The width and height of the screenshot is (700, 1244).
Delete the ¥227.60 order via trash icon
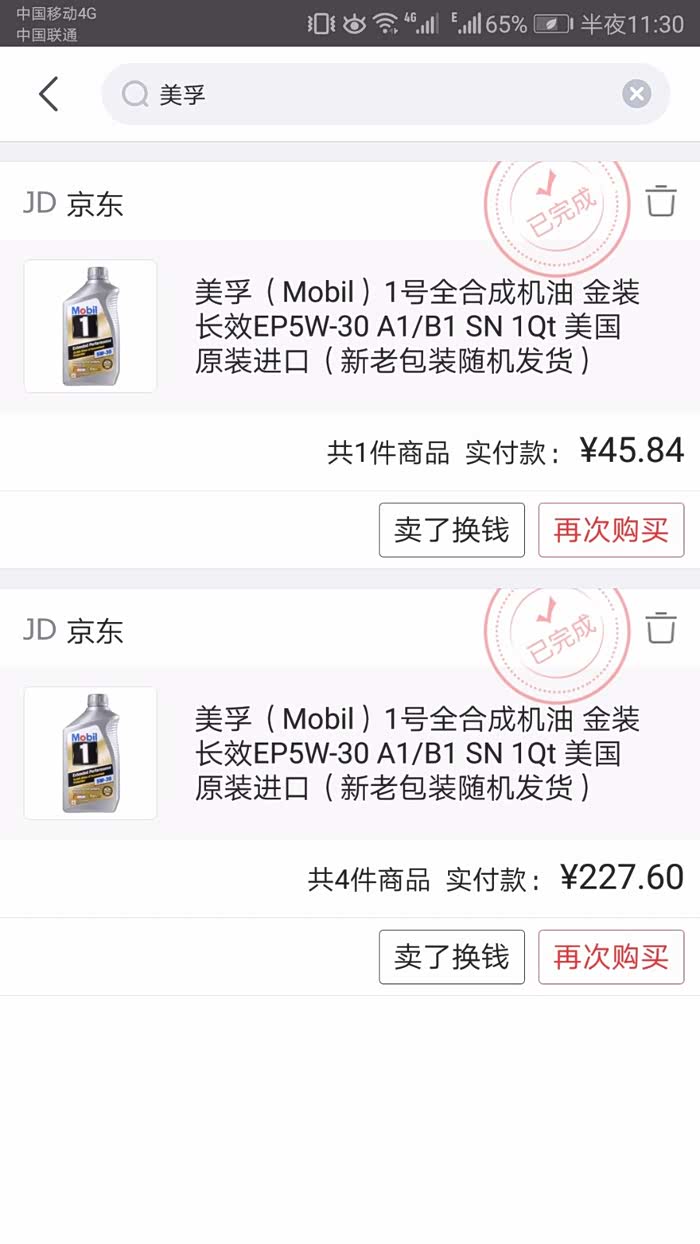tap(660, 628)
